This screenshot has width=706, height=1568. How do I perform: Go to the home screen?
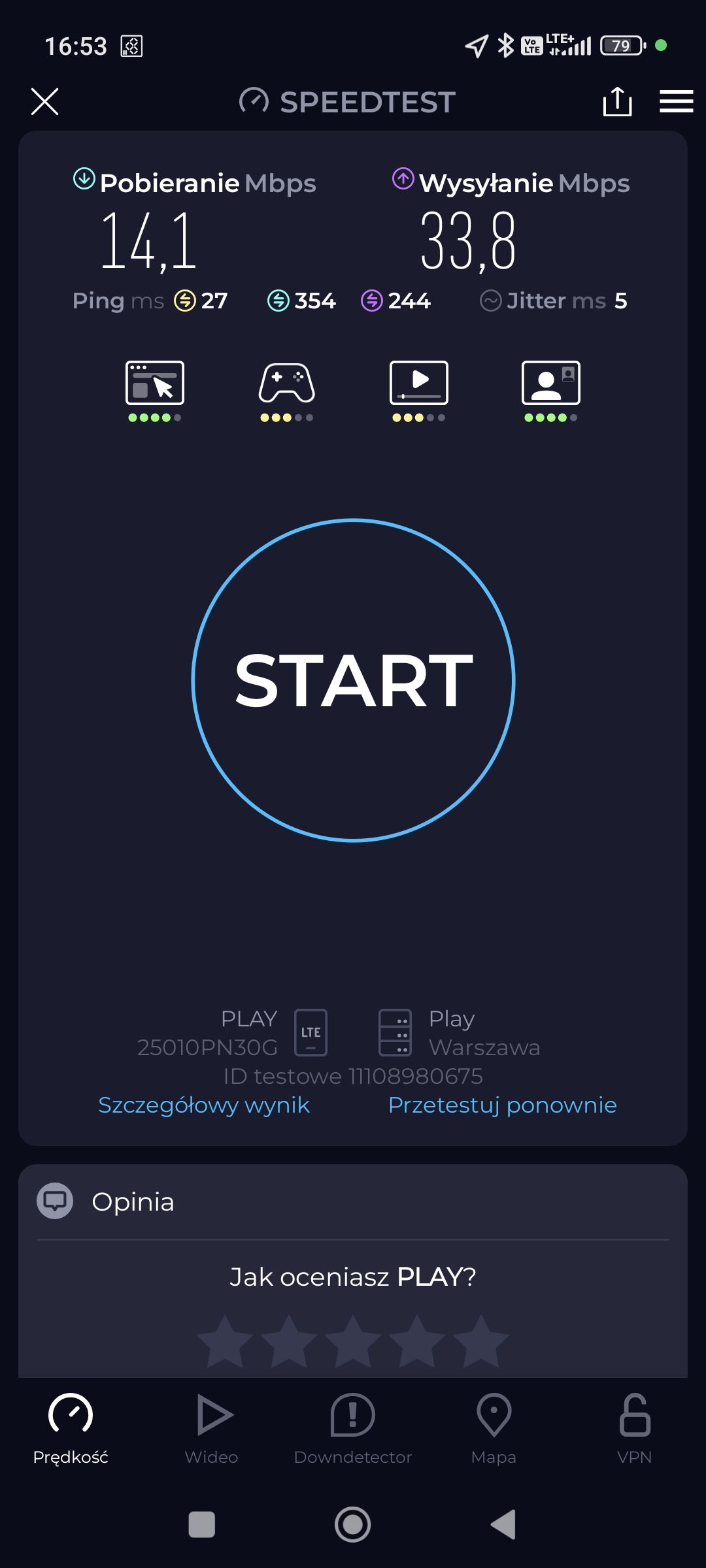click(x=353, y=1525)
